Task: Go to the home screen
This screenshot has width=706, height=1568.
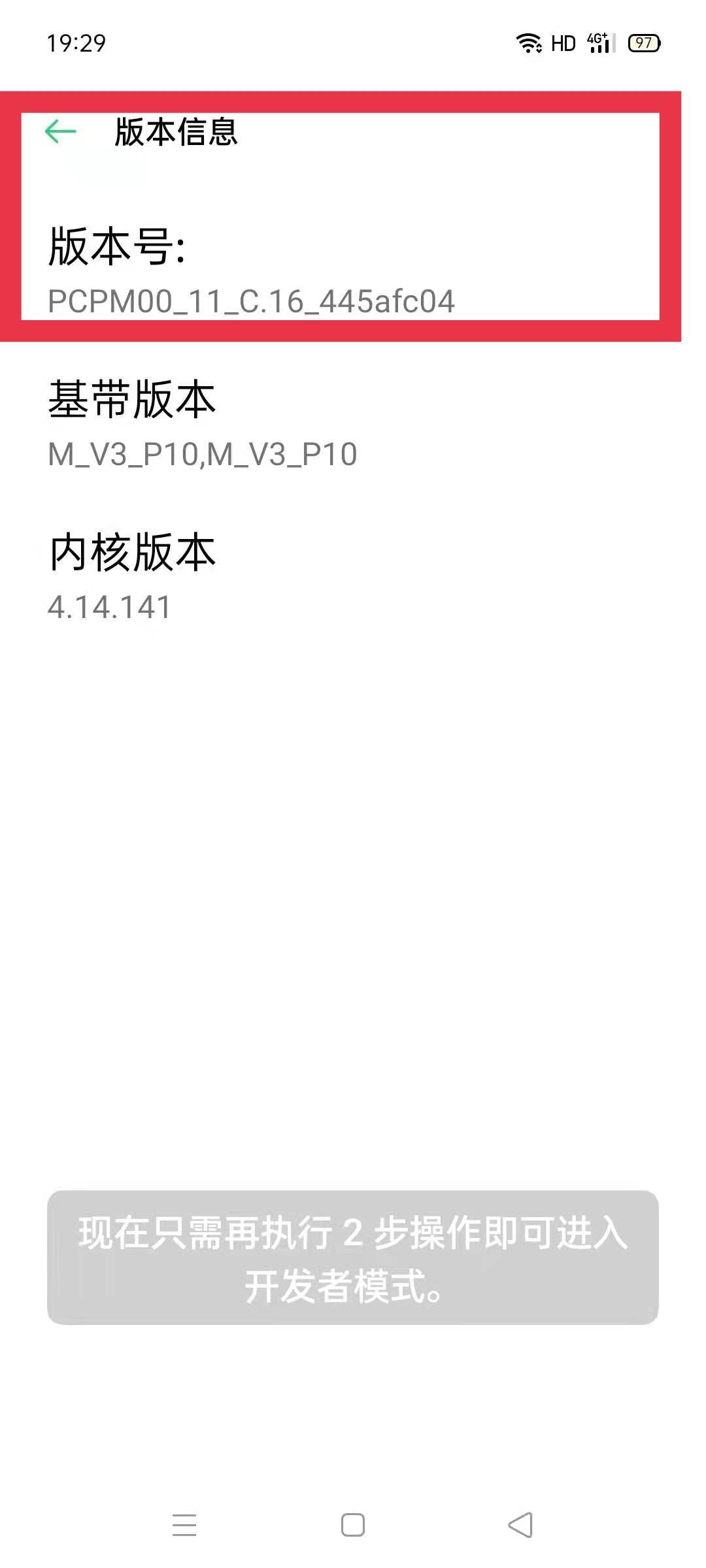Action: click(353, 1525)
